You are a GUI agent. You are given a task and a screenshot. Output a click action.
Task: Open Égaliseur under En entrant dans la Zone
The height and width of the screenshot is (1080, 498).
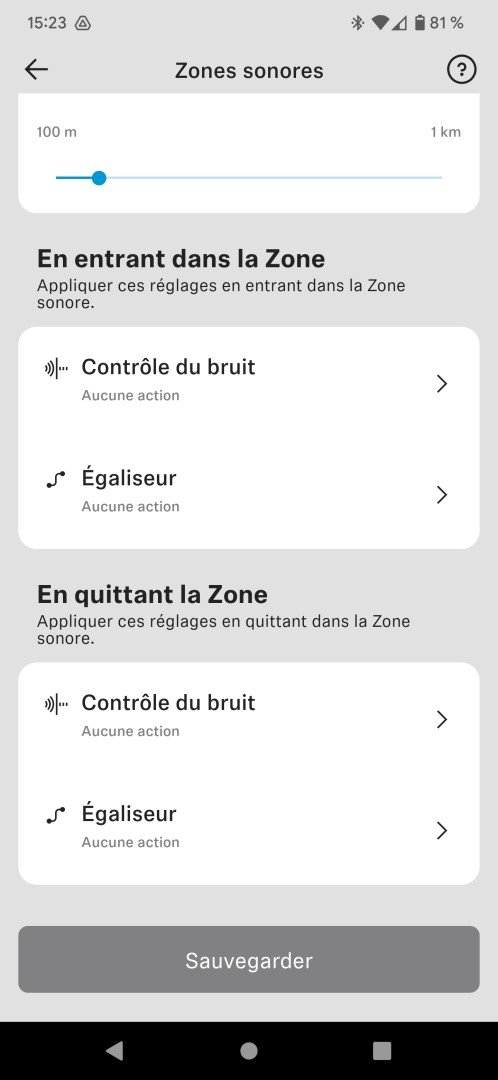click(249, 494)
